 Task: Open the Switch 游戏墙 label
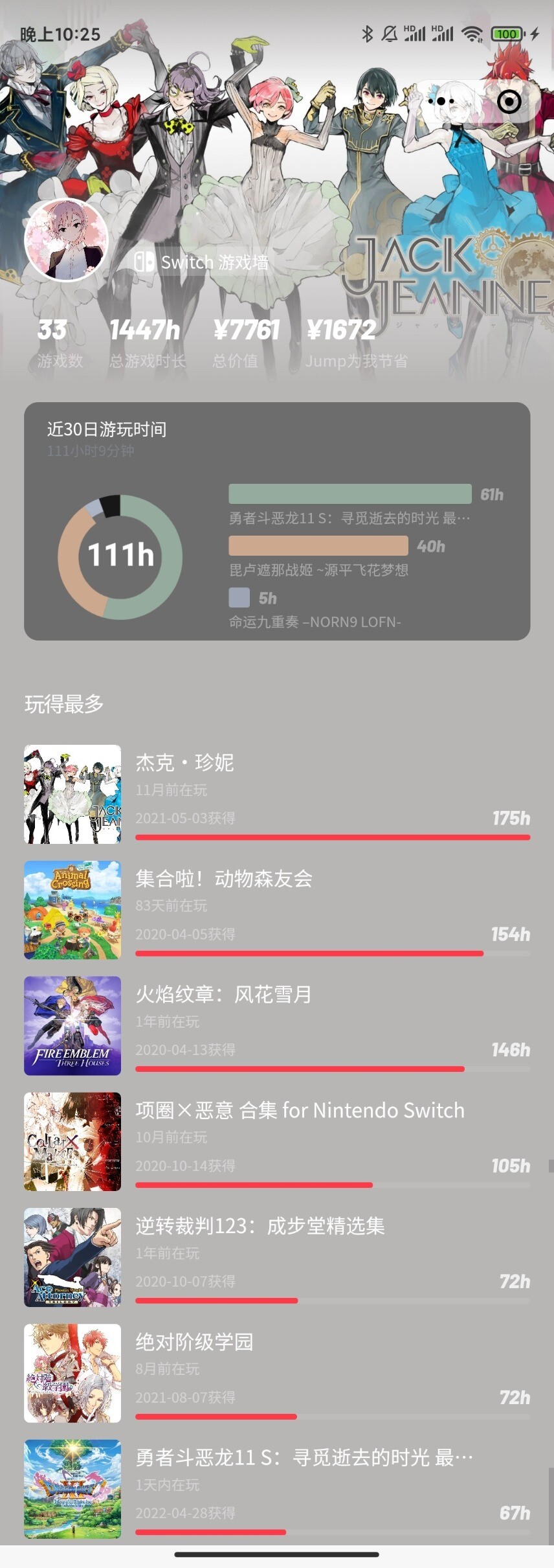pos(201,262)
